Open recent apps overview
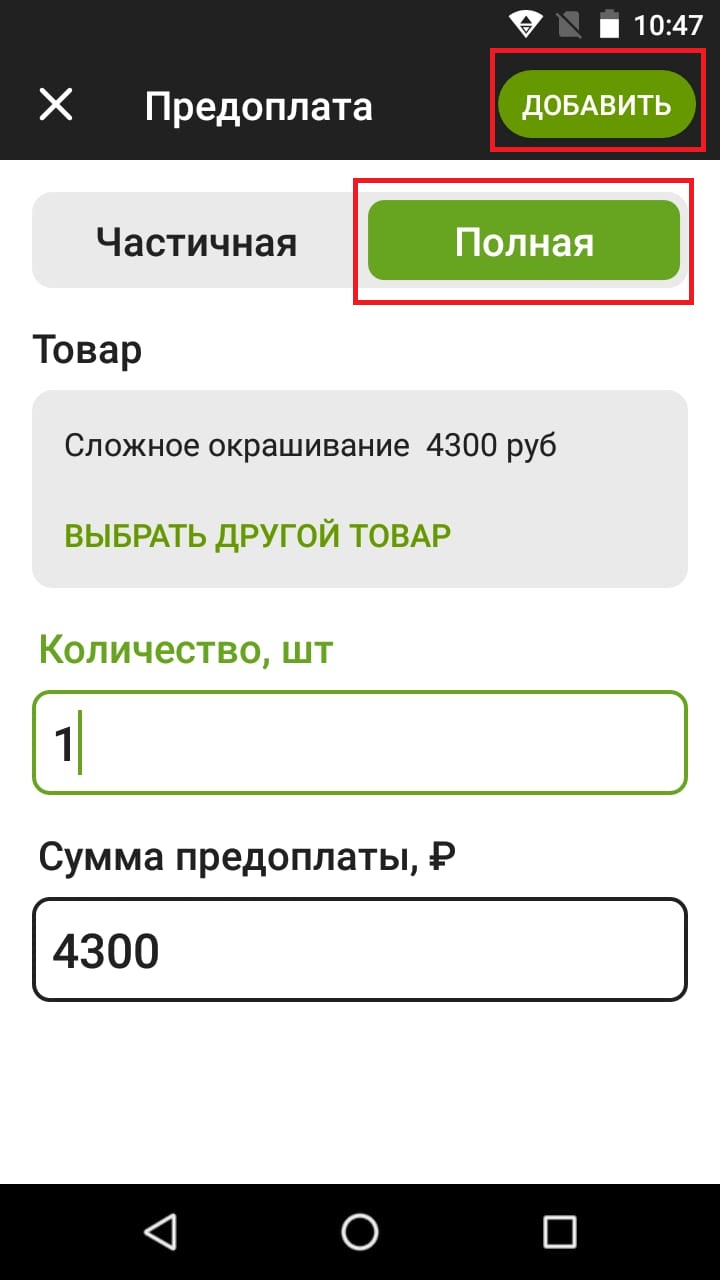Screen dimensions: 720x1280 [559, 1231]
